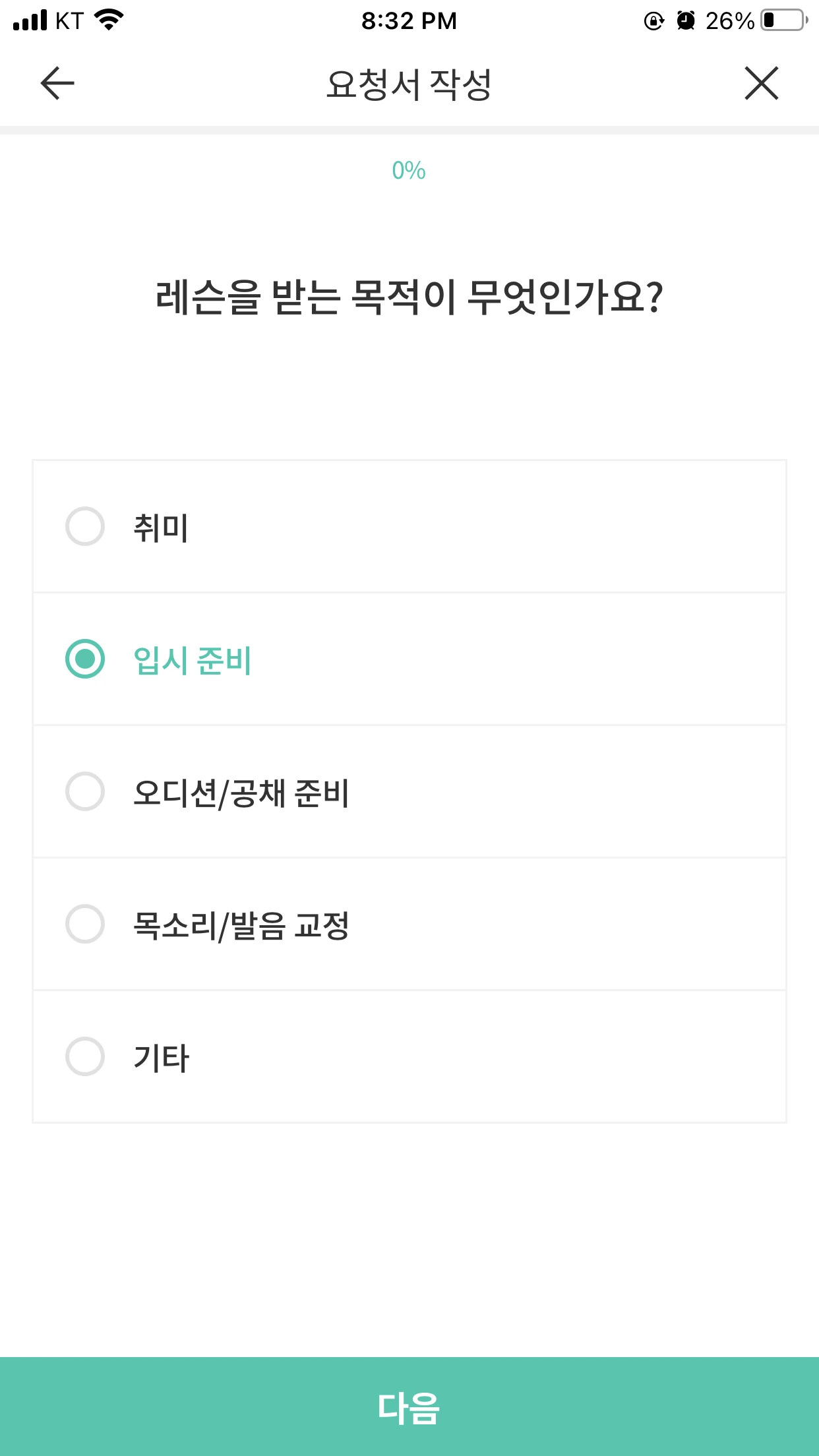The width and height of the screenshot is (819, 1456).
Task: Close the request form with the X icon
Action: (x=762, y=83)
